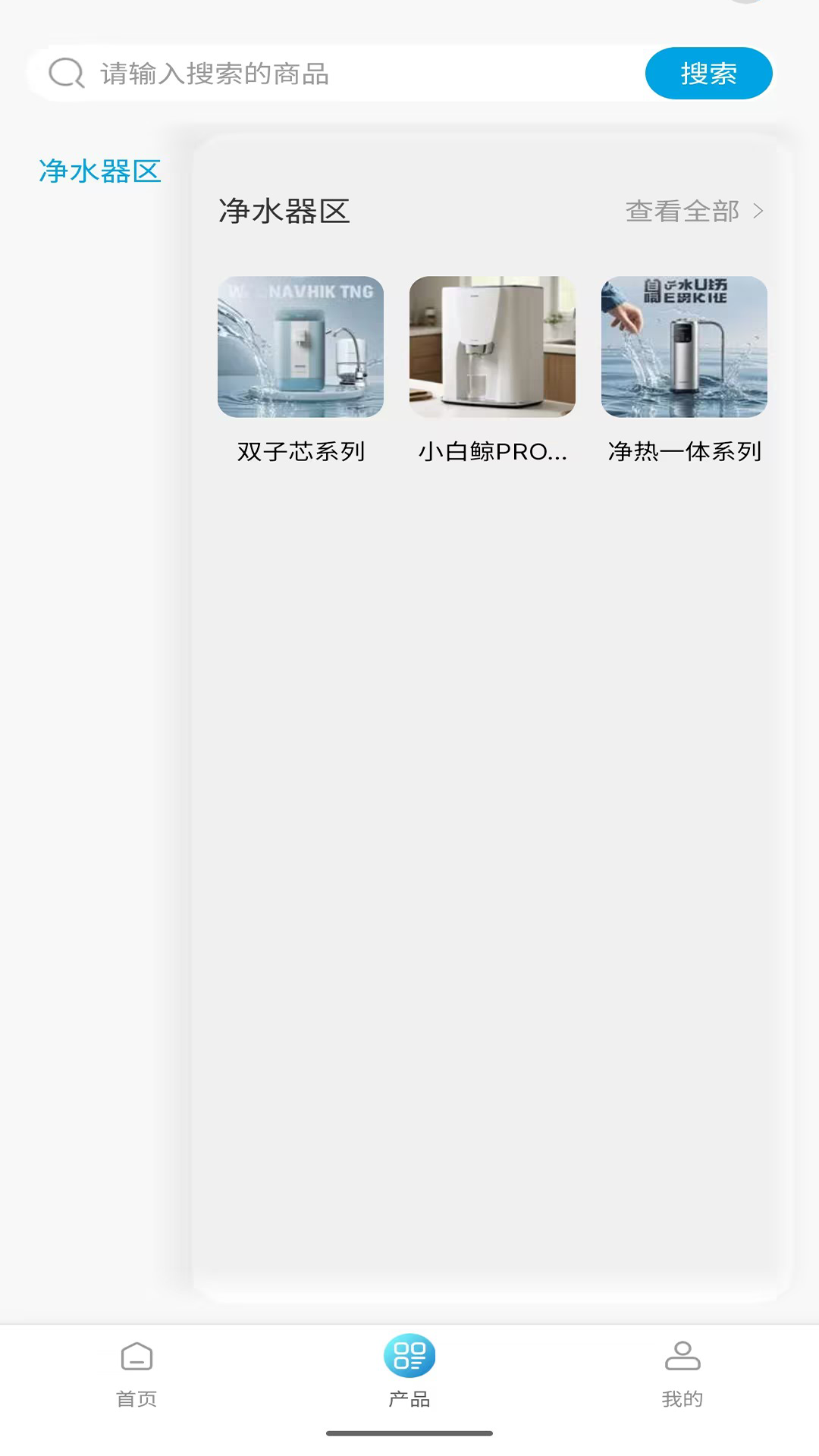Select the 净水器区 category in left sidebar
The height and width of the screenshot is (1456, 819).
[99, 172]
